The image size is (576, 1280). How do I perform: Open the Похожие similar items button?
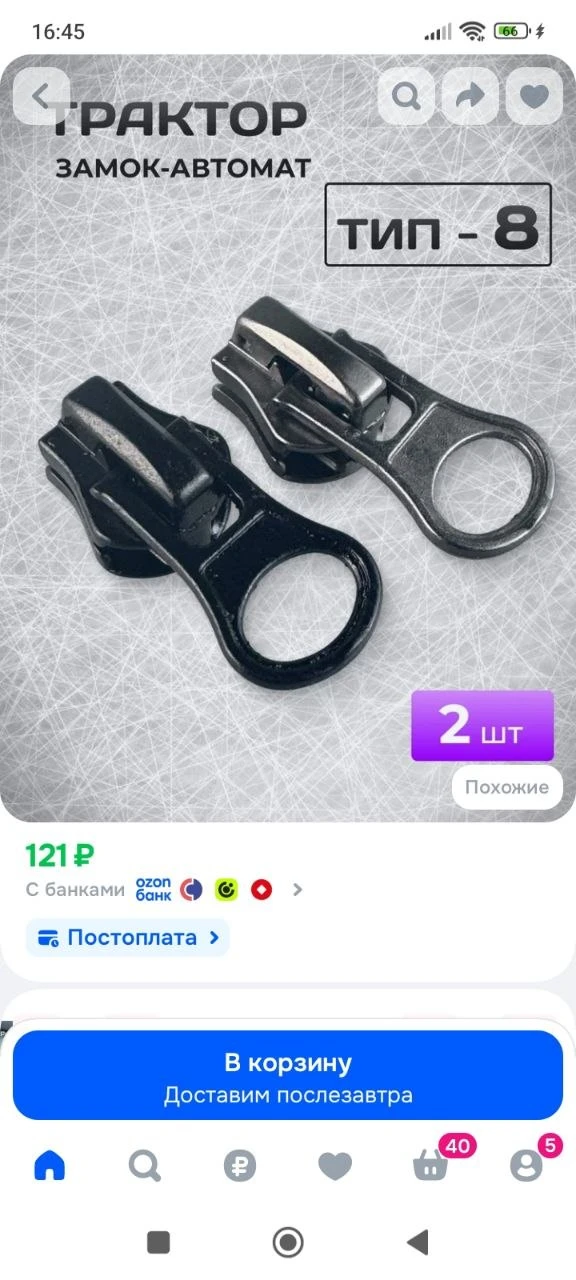click(507, 787)
